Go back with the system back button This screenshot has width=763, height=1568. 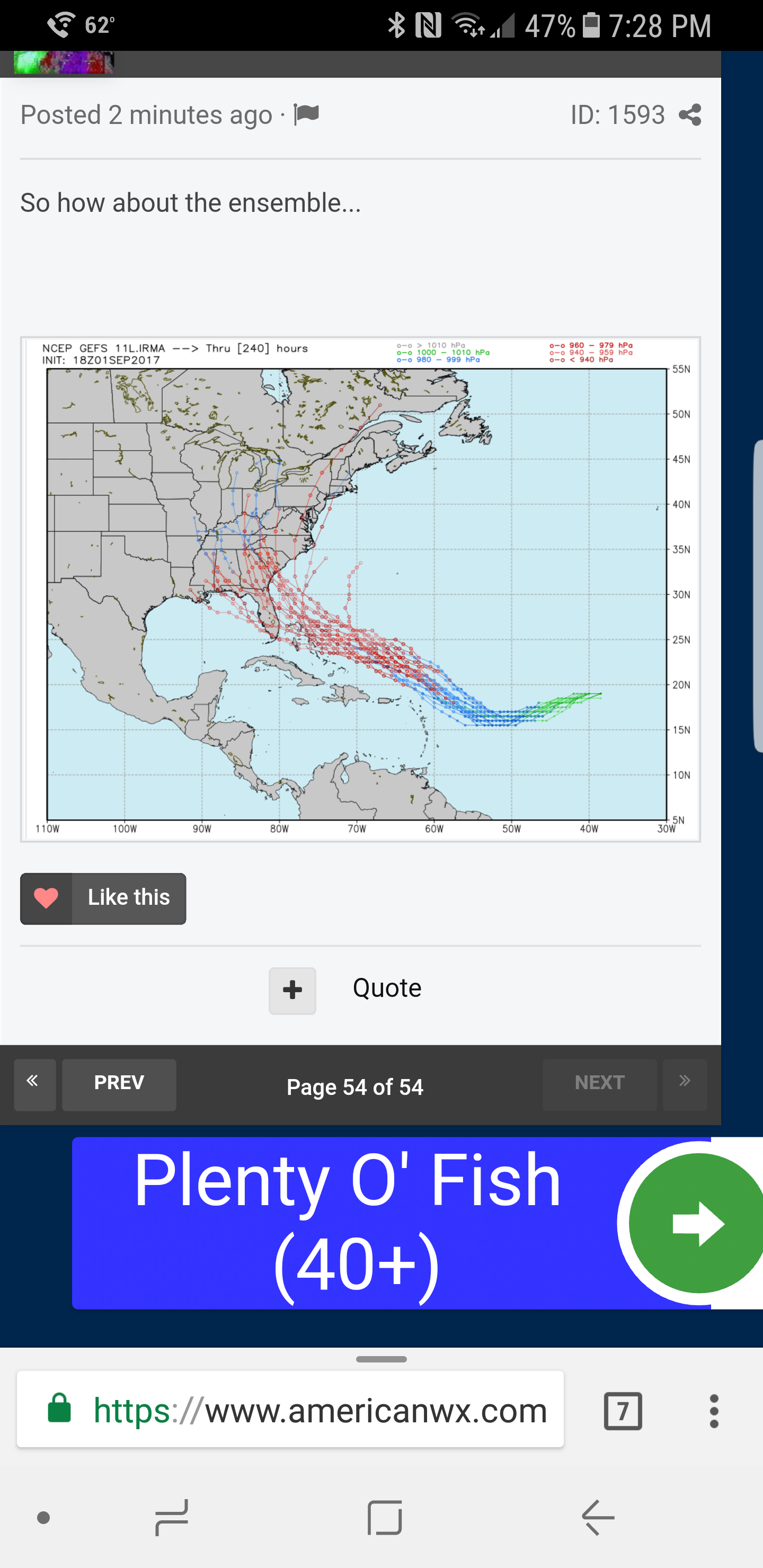coord(598,1518)
